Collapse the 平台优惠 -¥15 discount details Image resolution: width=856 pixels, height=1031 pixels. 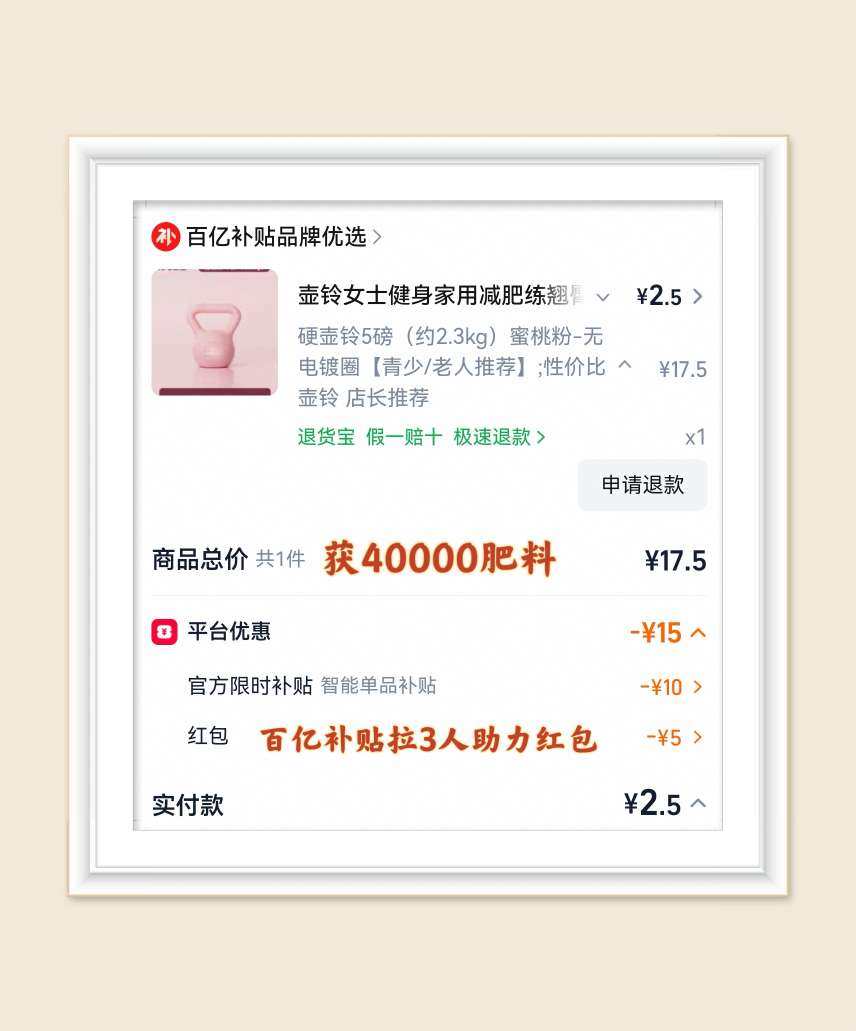[x=697, y=632]
